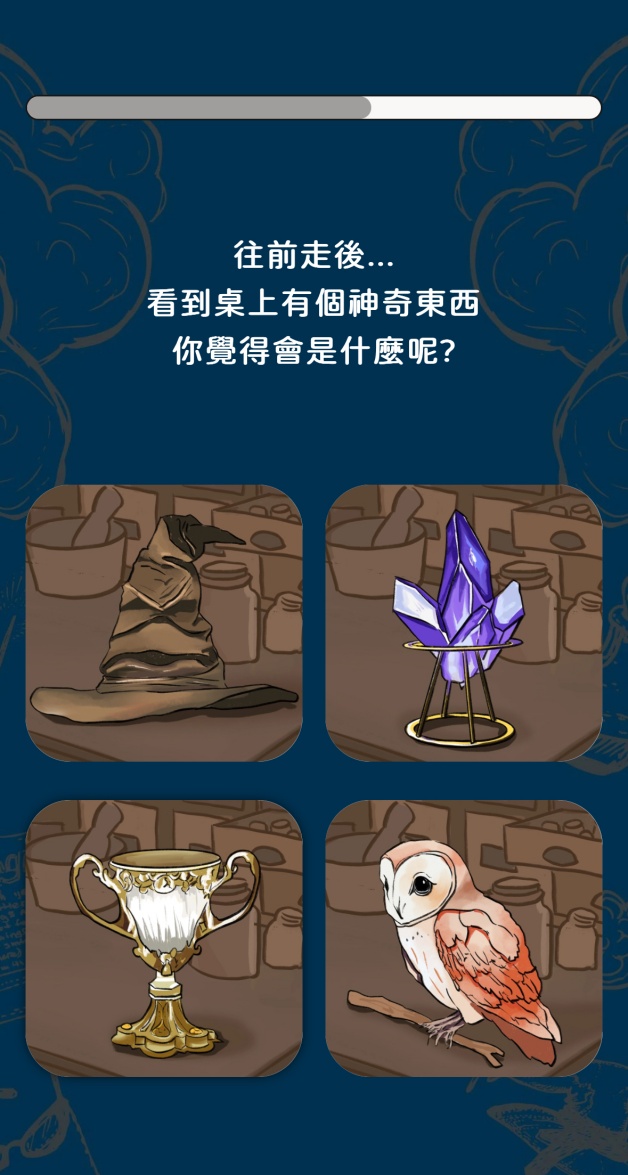
Task: Choose the barn owl option
Action: pos(464,938)
